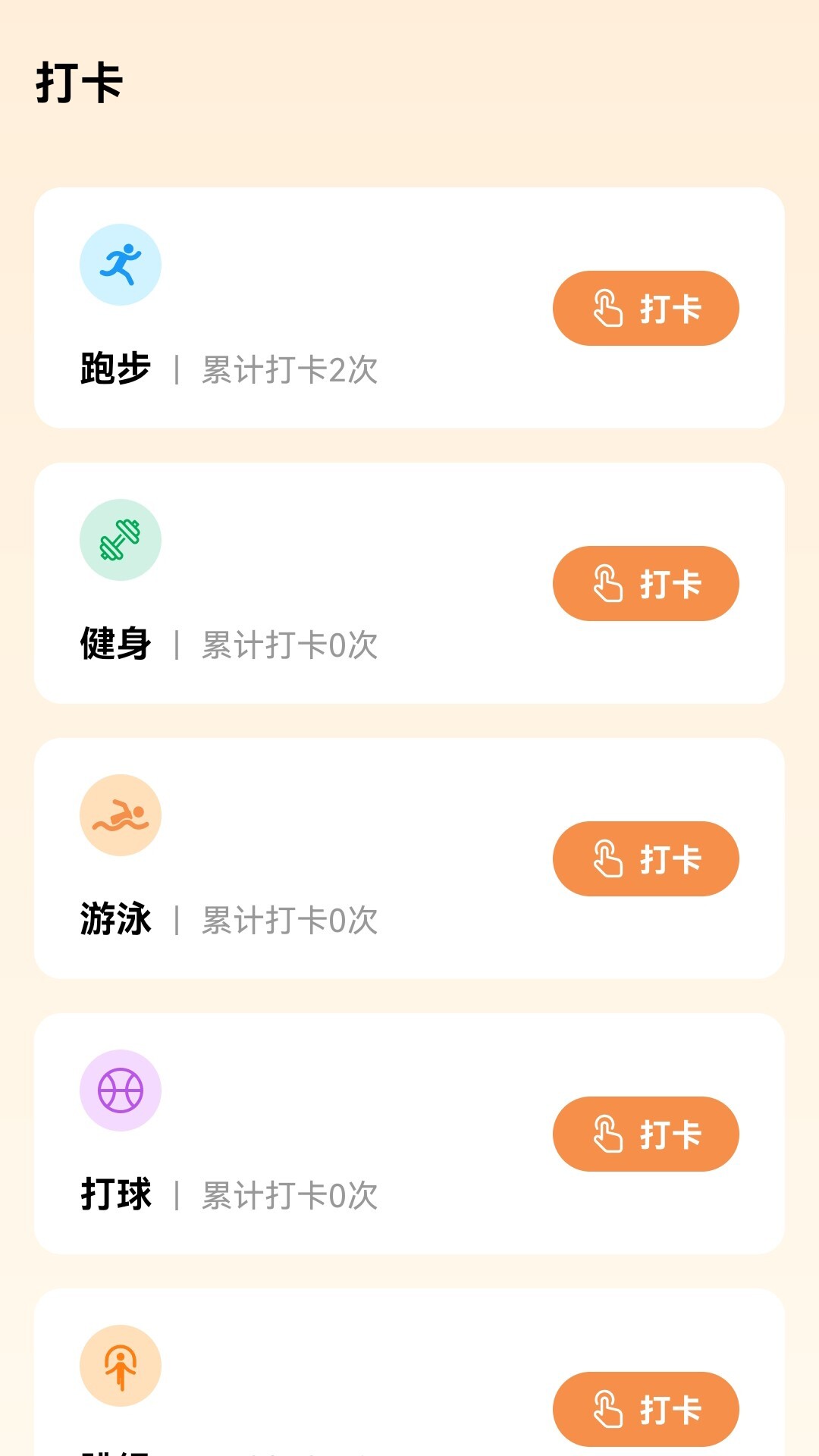Screen dimensions: 819x1456
Task: Select the hand icon in the 游泳 check-in button
Action: 606,859
